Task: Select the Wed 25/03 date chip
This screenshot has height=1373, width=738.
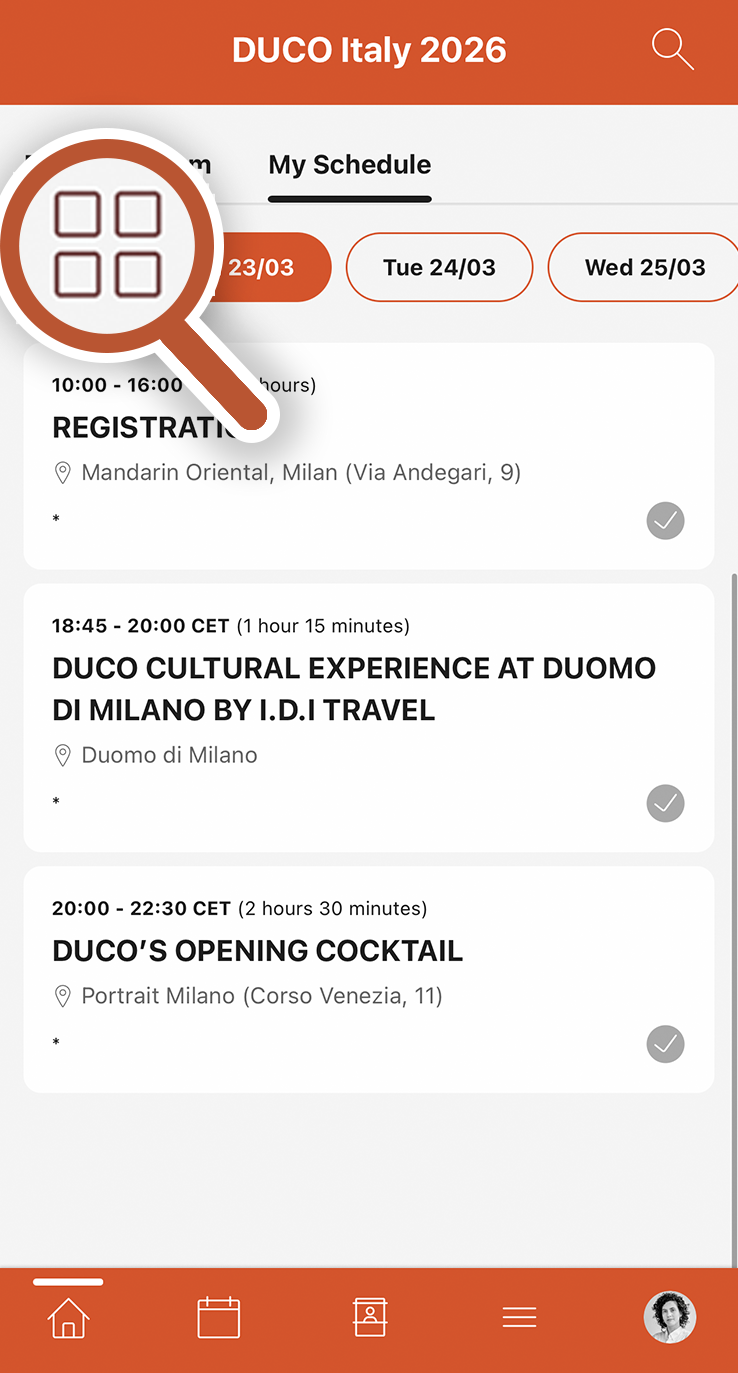Action: (644, 267)
